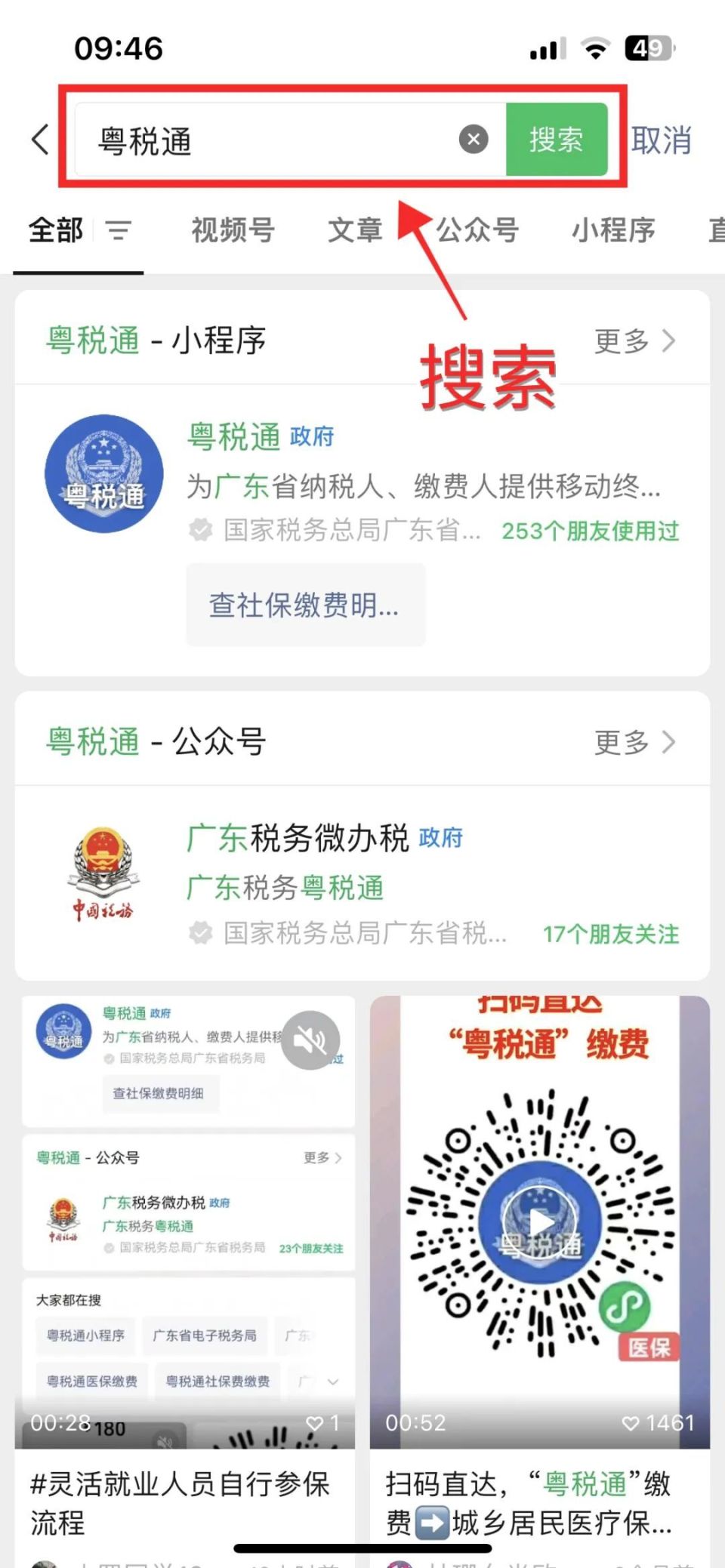Tap the green 搜索 button
This screenshot has height=1568, width=725.
tap(556, 140)
